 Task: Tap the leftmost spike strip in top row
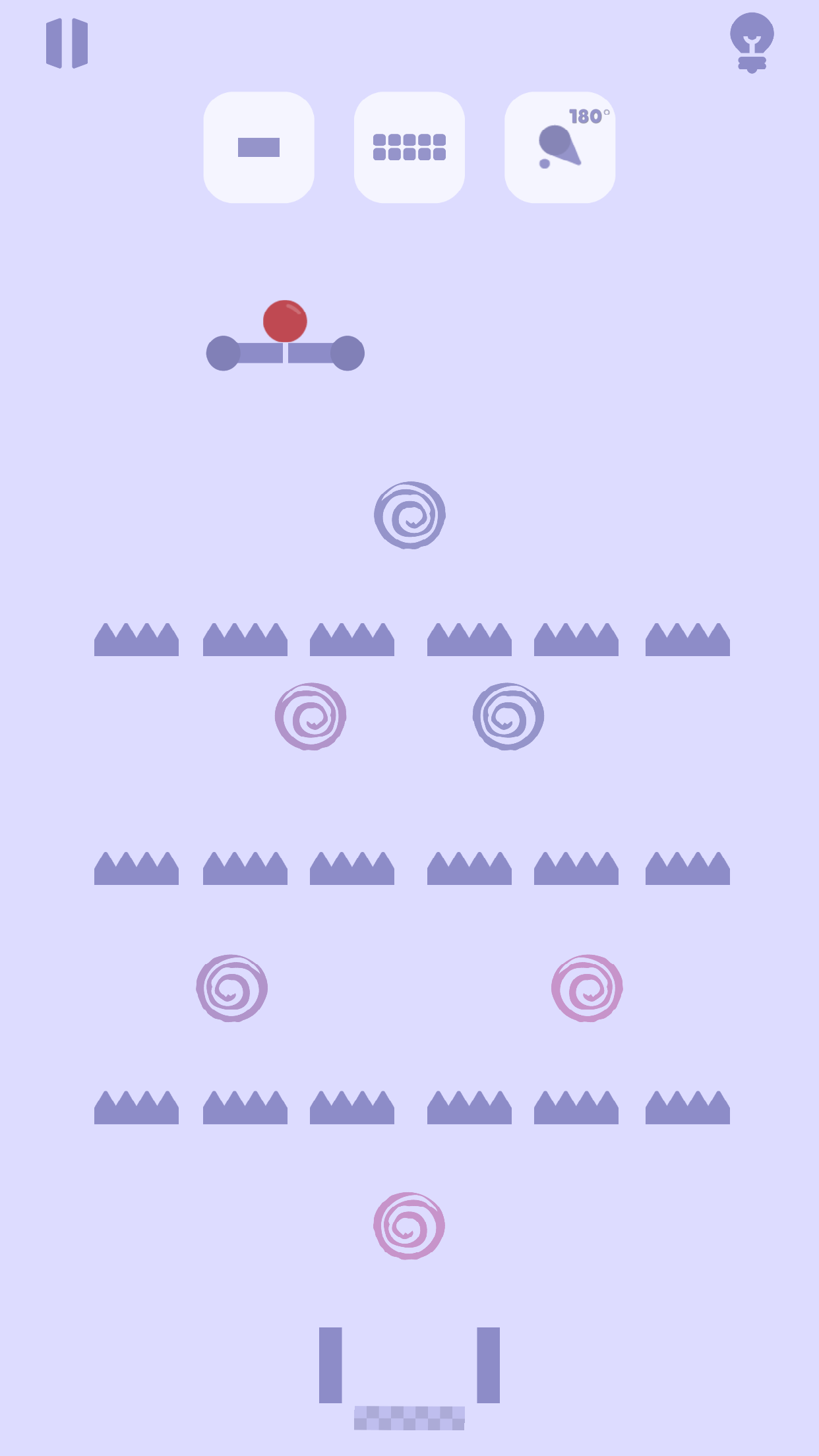[136, 638]
